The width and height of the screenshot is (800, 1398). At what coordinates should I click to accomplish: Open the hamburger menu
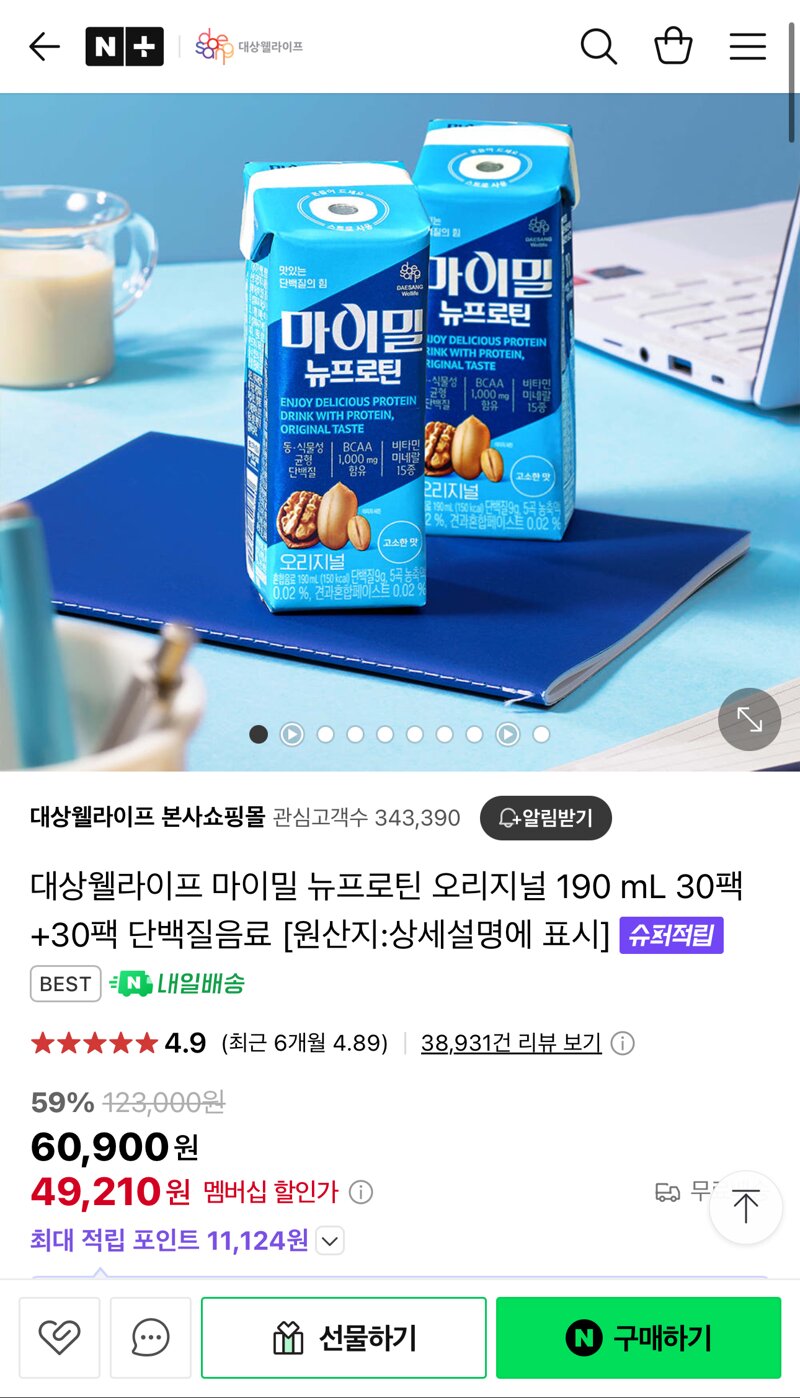pyautogui.click(x=747, y=46)
